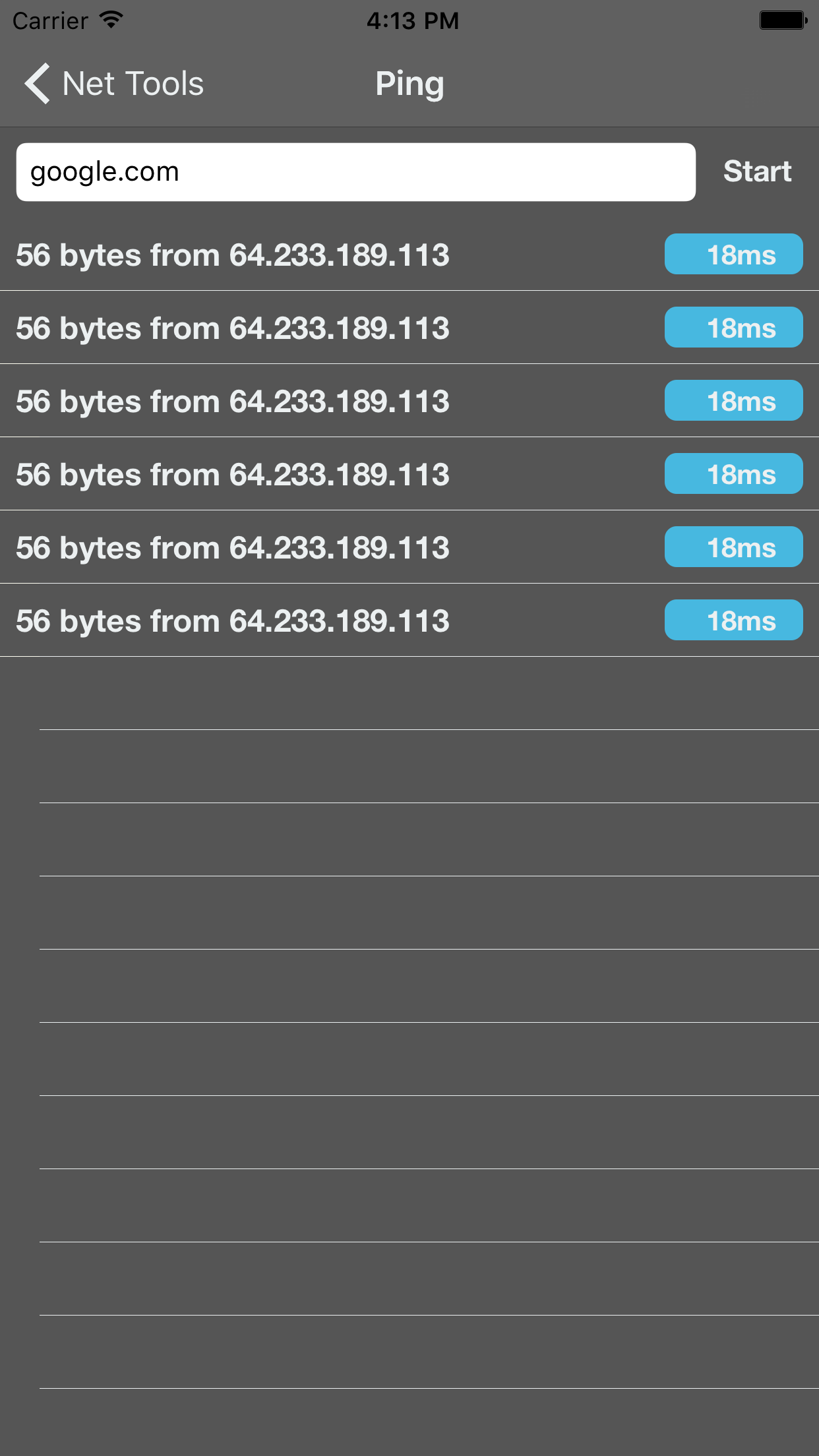Select the Net Tools navigation label
819x1456 pixels.
point(132,83)
